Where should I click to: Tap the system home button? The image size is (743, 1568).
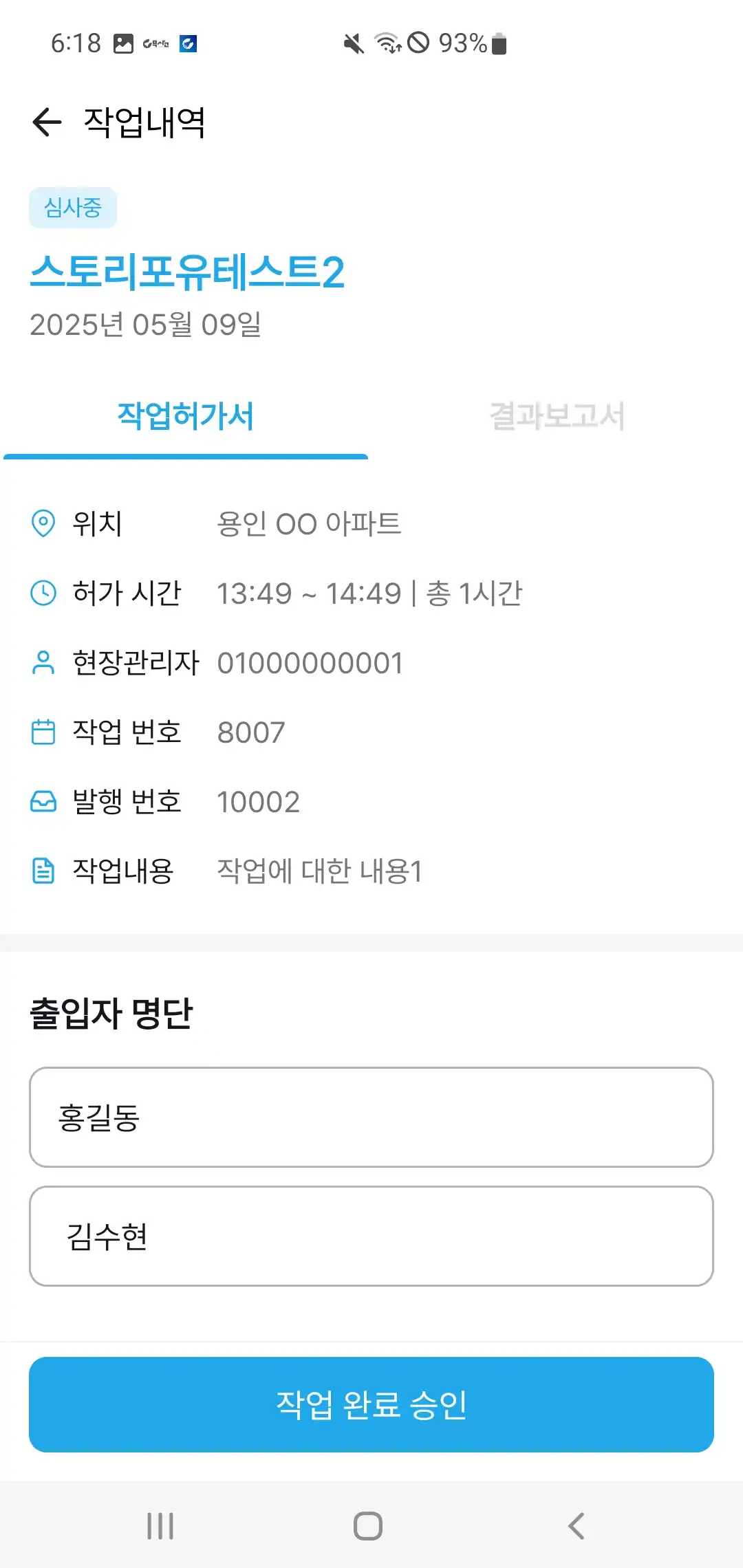click(x=368, y=1525)
